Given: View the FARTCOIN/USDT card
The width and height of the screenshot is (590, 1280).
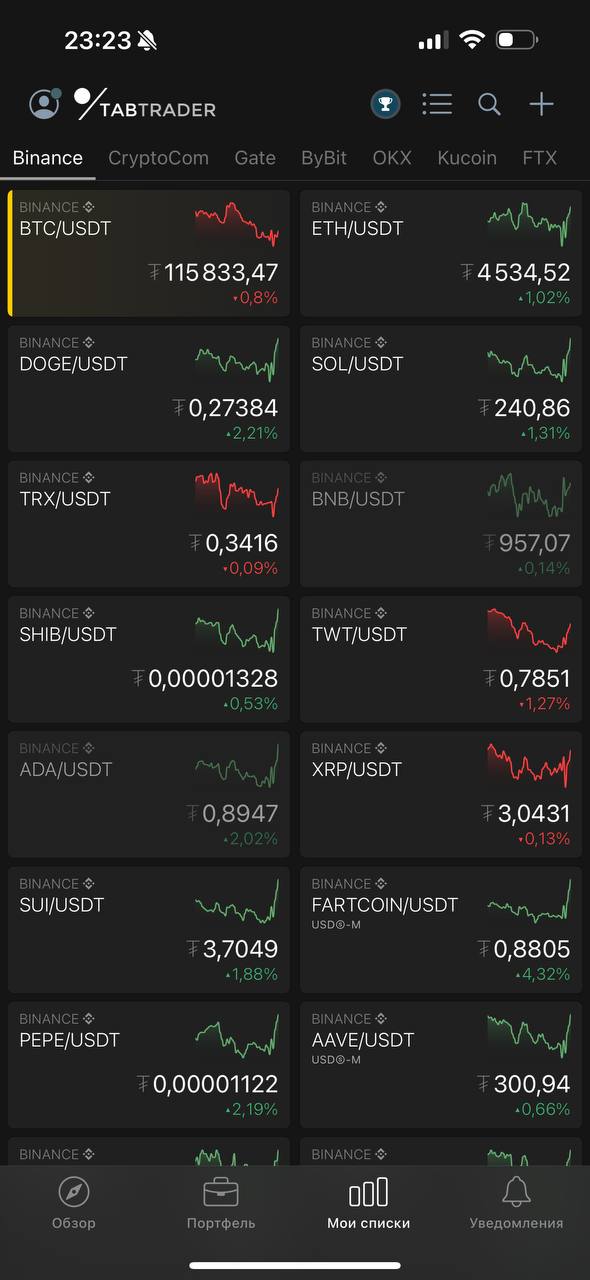Looking at the screenshot, I should (441, 930).
